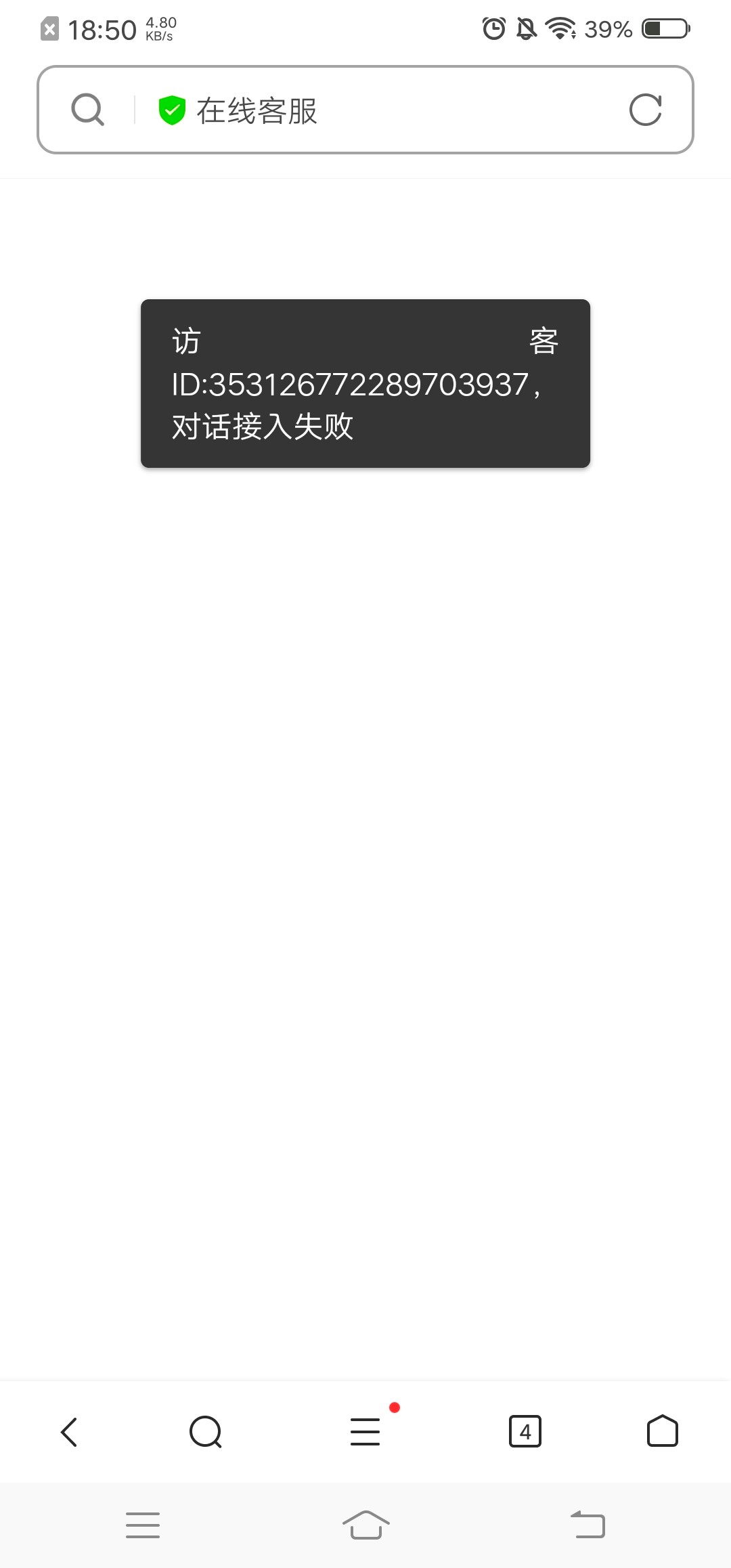This screenshot has width=731, height=1568.
Task: Open search from the bottom toolbar
Action: [x=206, y=1432]
